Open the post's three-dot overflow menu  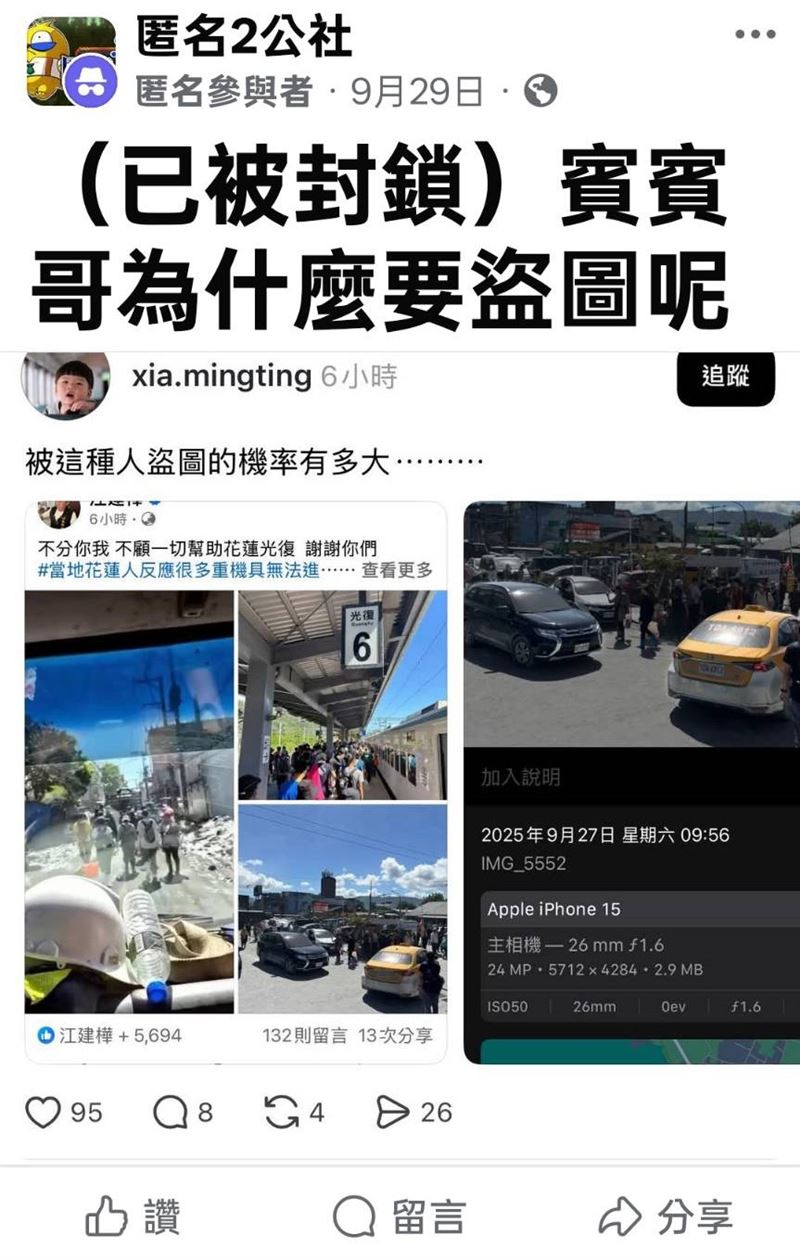755,35
